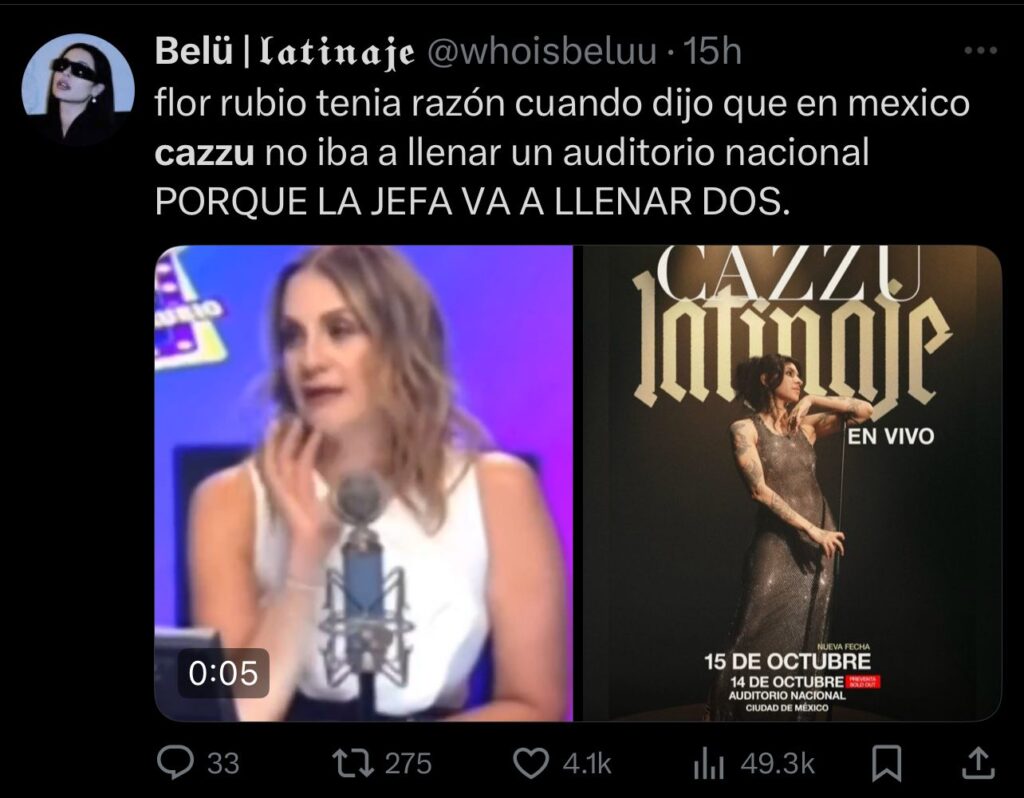Open the @whoisbeluu profile handle
The image size is (1024, 798).
coord(543,52)
